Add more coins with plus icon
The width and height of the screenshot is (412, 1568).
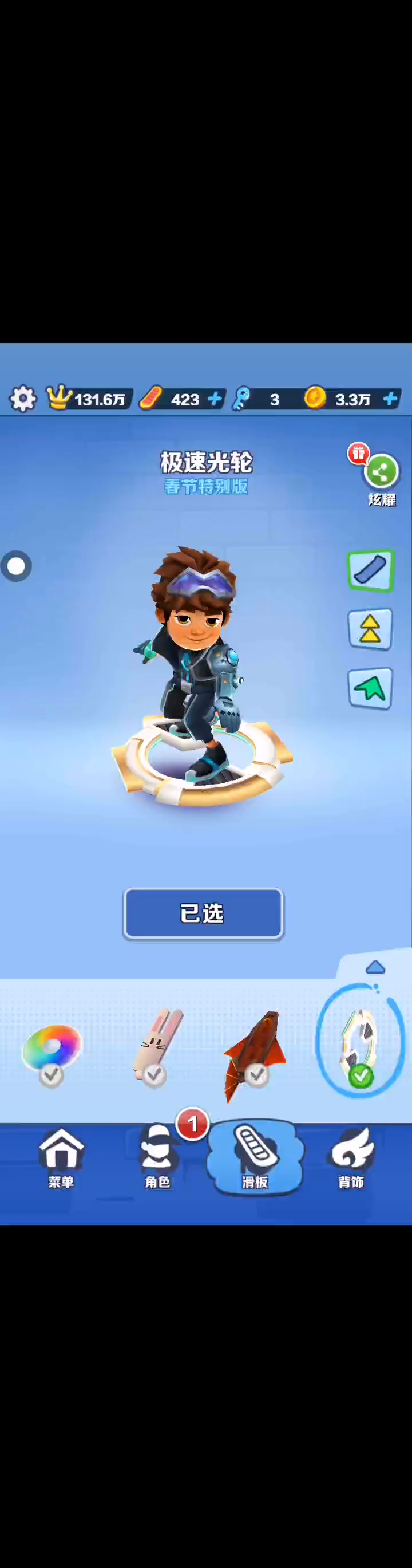390,399
